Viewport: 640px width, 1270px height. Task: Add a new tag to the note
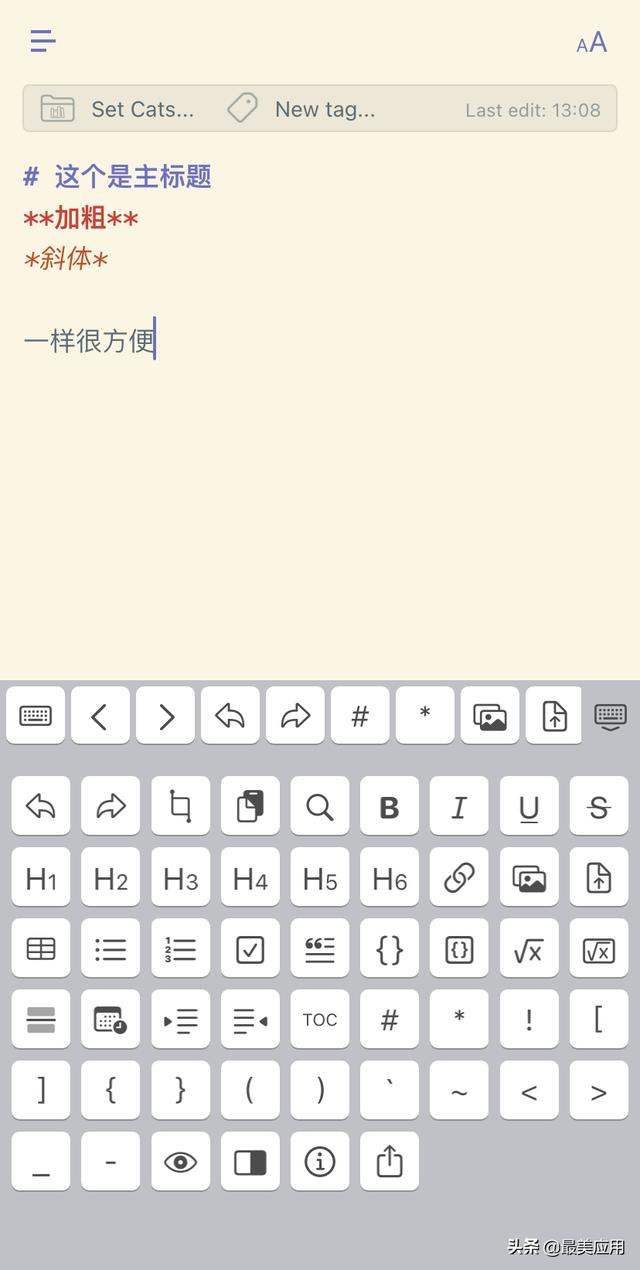[301, 109]
